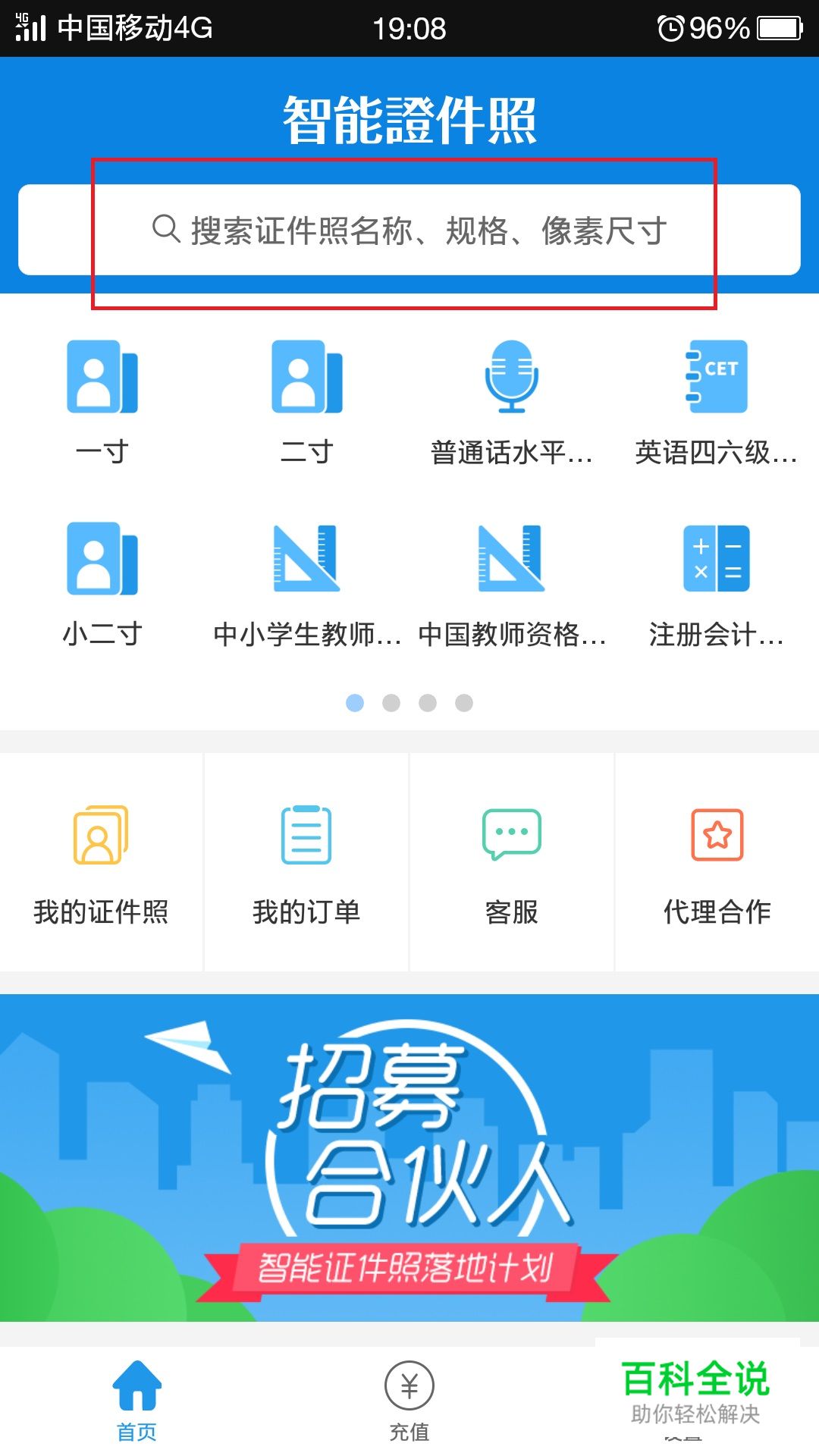Image resolution: width=819 pixels, height=1456 pixels.
Task: Open 代理合作 partnership page
Action: tap(717, 863)
